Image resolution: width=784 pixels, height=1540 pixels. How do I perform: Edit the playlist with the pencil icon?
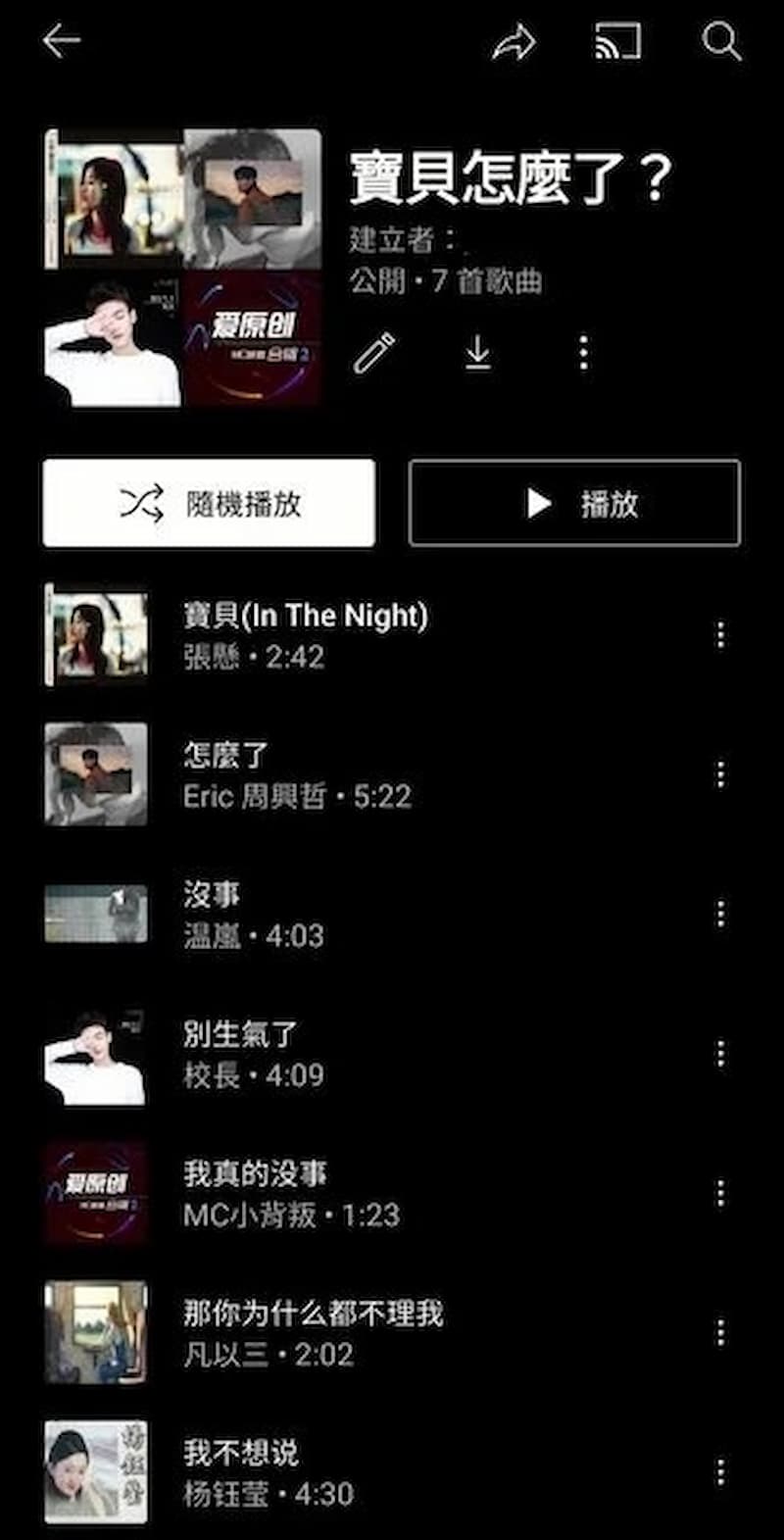[377, 351]
